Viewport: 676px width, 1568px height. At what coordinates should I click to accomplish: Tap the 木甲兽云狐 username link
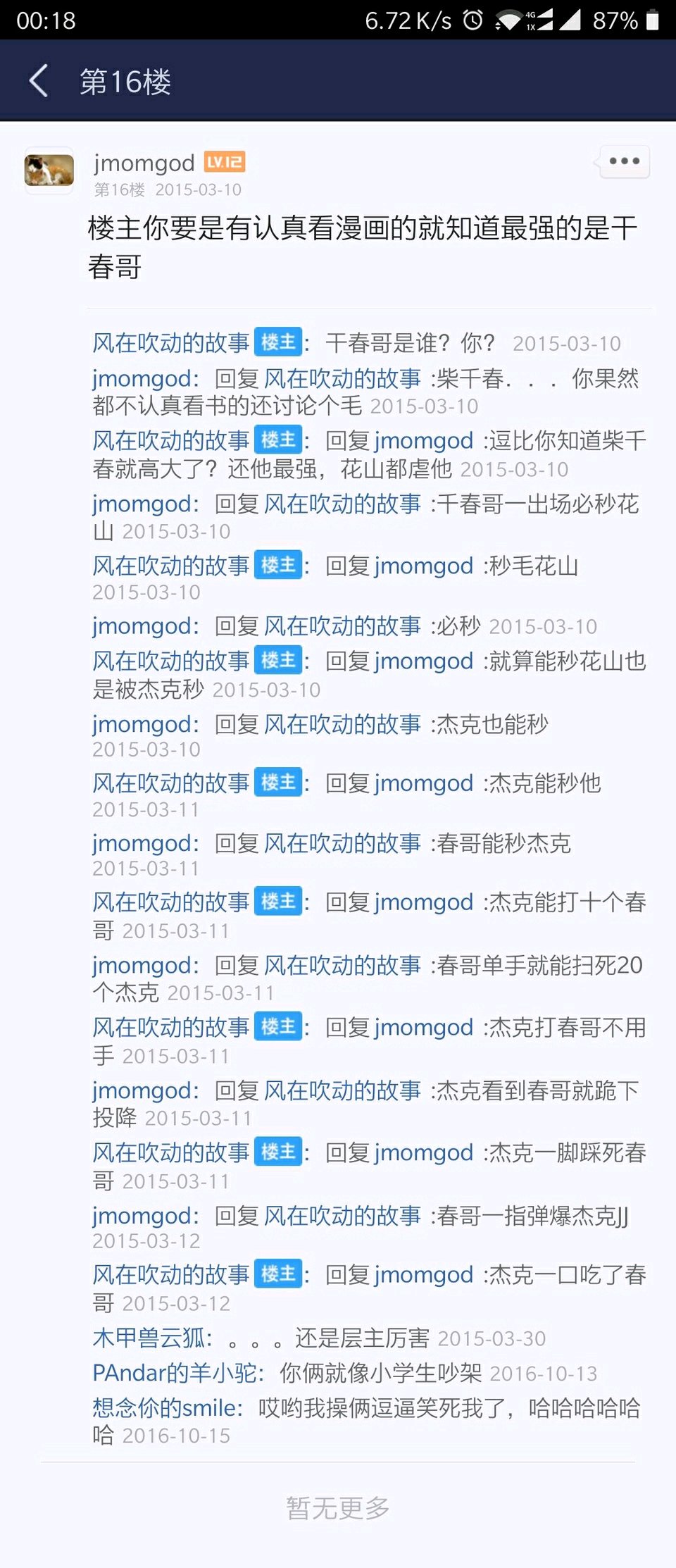point(149,1338)
